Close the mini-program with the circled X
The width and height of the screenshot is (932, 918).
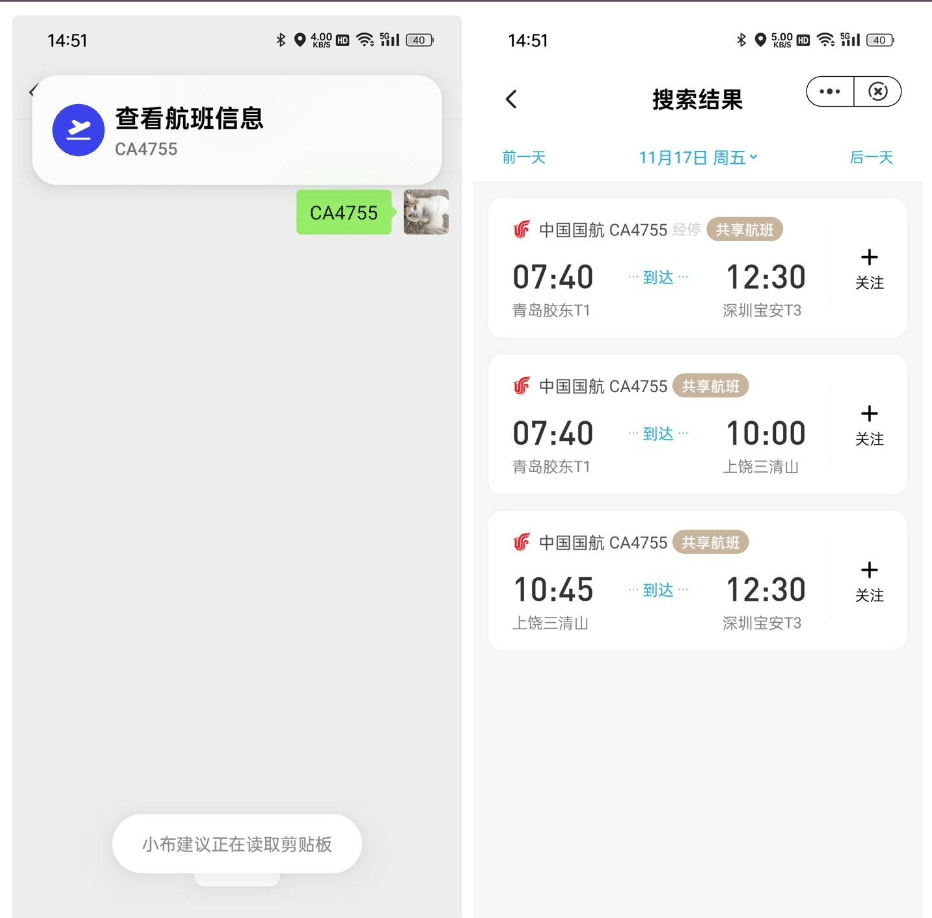tap(878, 92)
